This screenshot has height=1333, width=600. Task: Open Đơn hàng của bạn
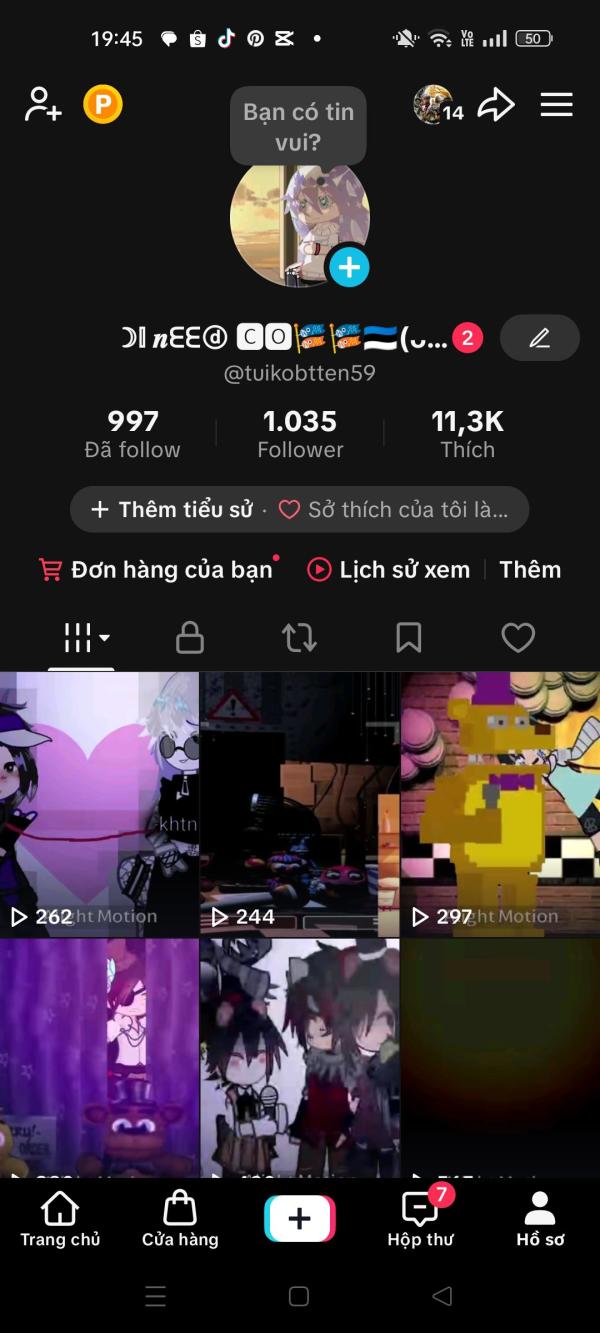click(157, 570)
